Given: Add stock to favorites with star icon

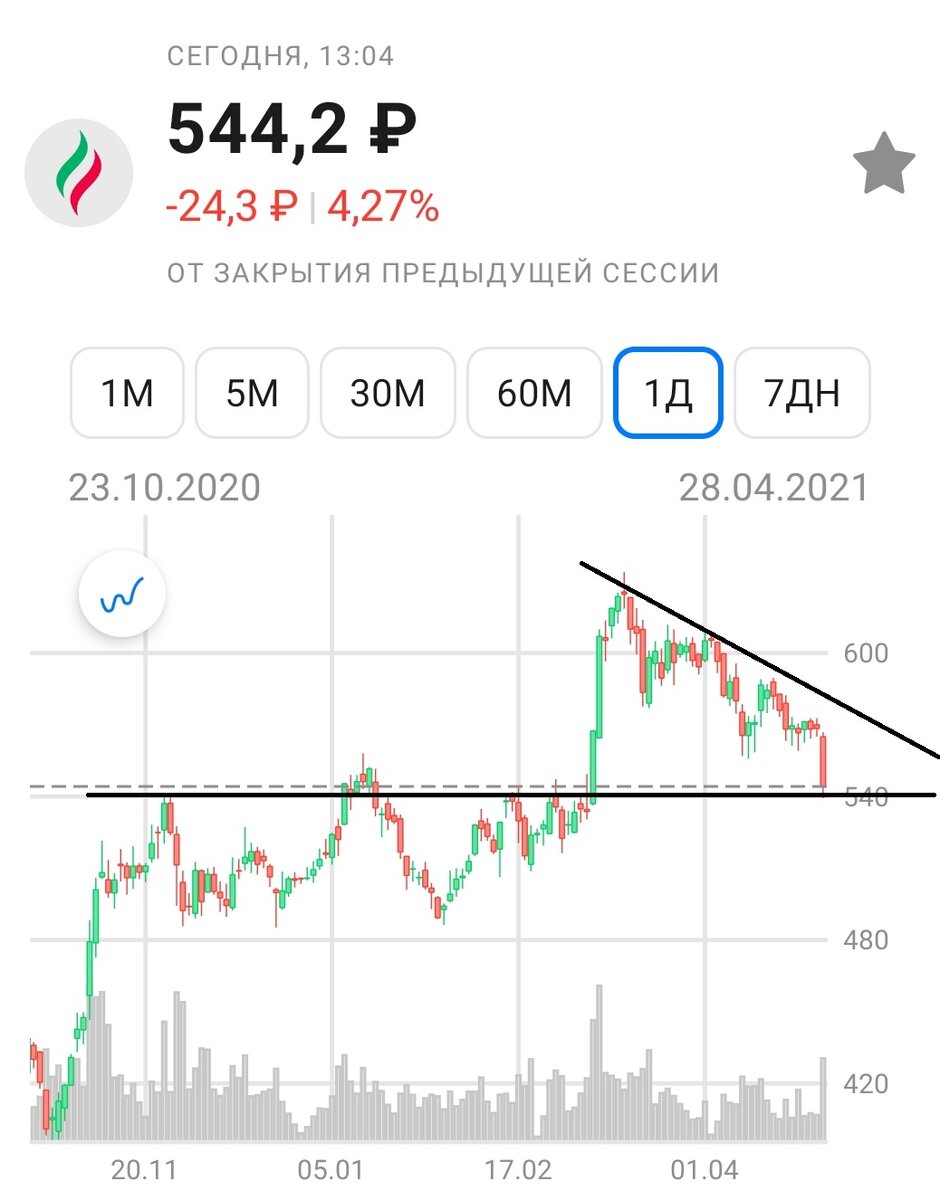Looking at the screenshot, I should point(884,168).
